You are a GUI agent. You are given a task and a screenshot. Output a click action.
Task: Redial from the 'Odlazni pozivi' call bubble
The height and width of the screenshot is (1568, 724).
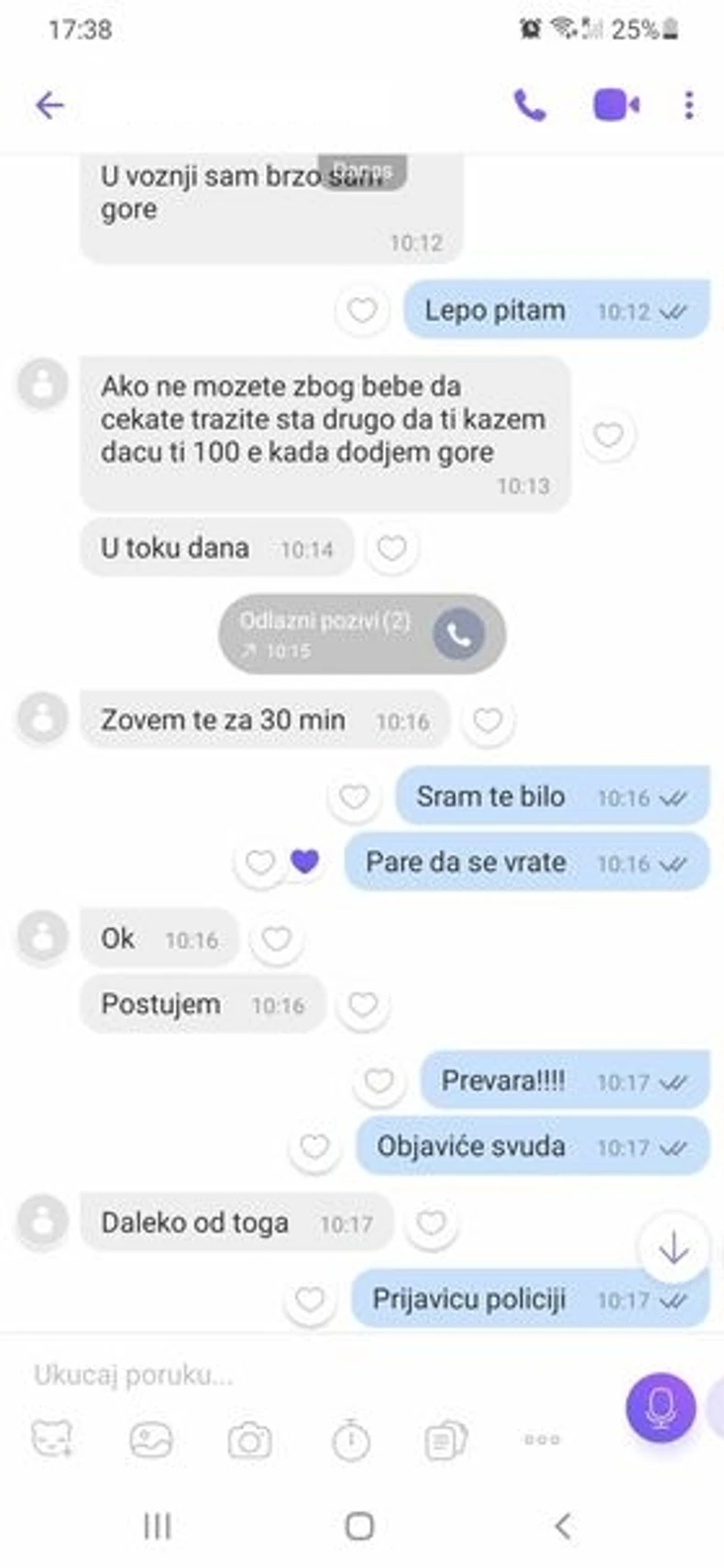pyautogui.click(x=459, y=633)
